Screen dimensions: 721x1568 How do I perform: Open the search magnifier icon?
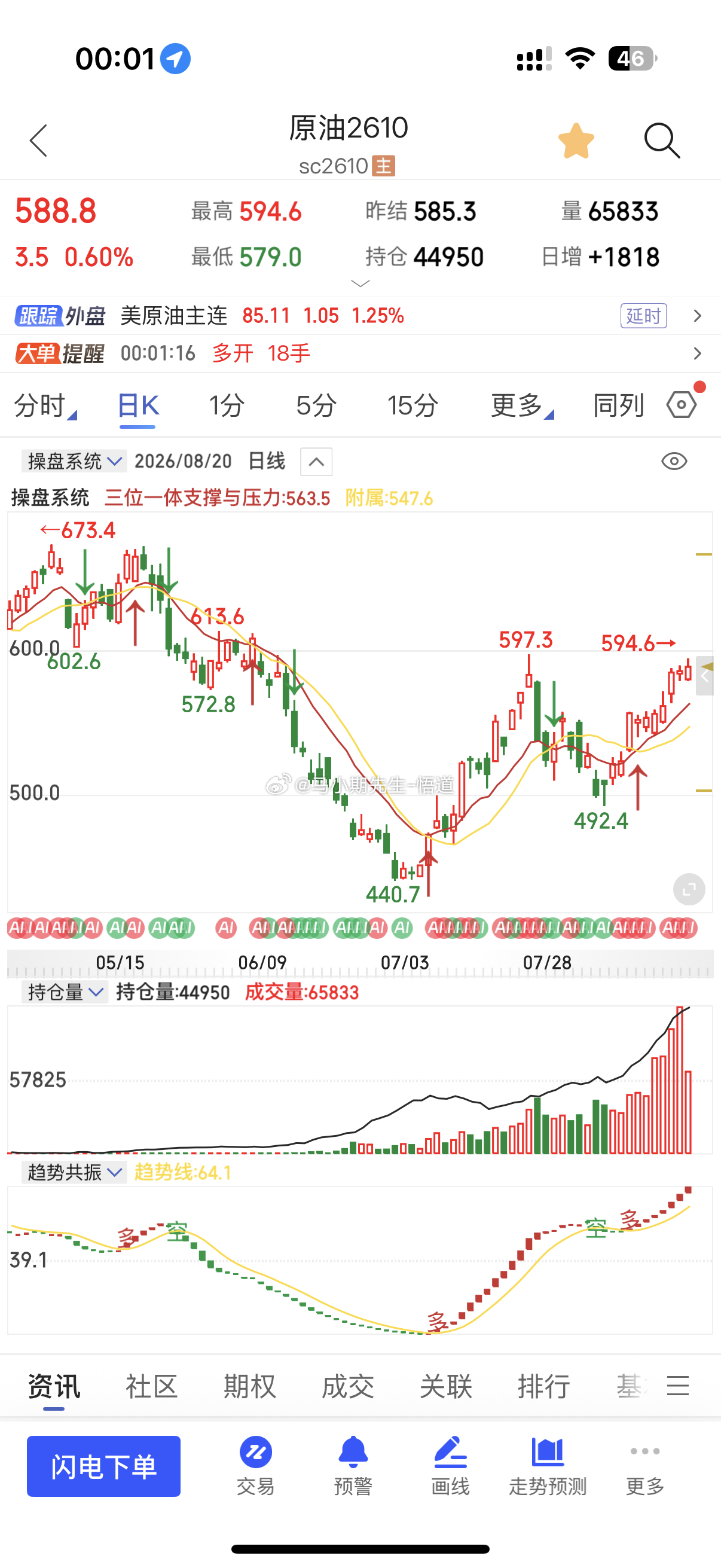pos(662,141)
